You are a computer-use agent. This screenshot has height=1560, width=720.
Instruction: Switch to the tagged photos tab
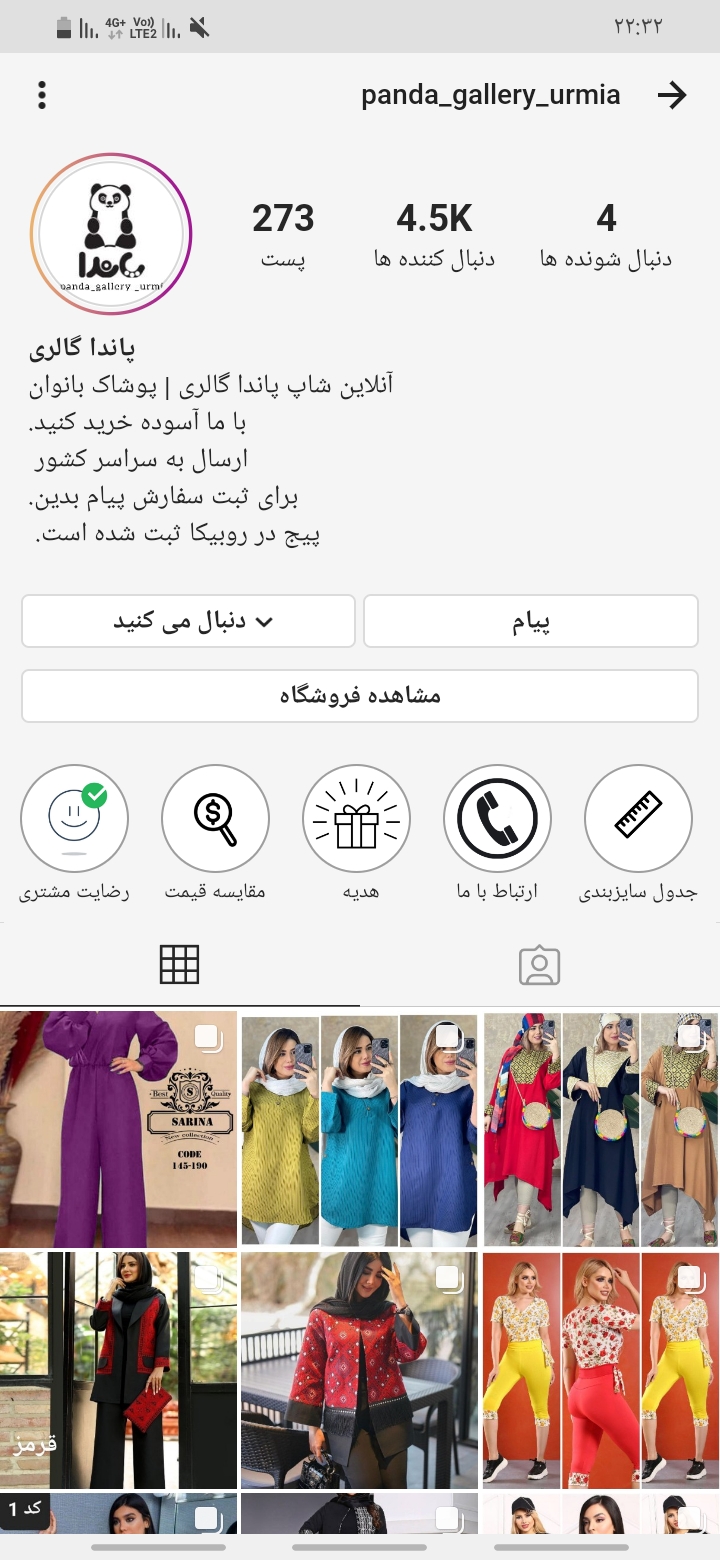tap(539, 965)
